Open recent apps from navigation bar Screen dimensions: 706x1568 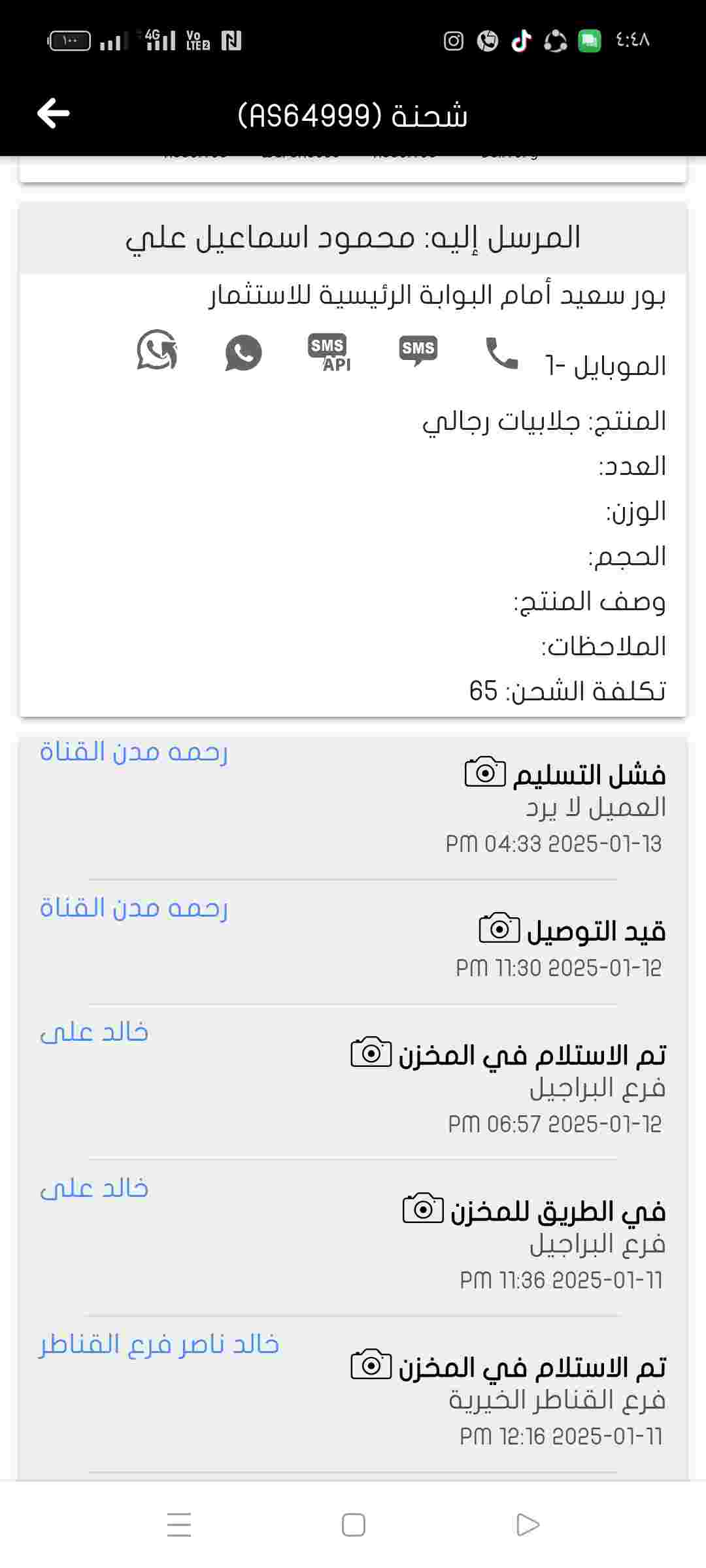pyautogui.click(x=179, y=1525)
